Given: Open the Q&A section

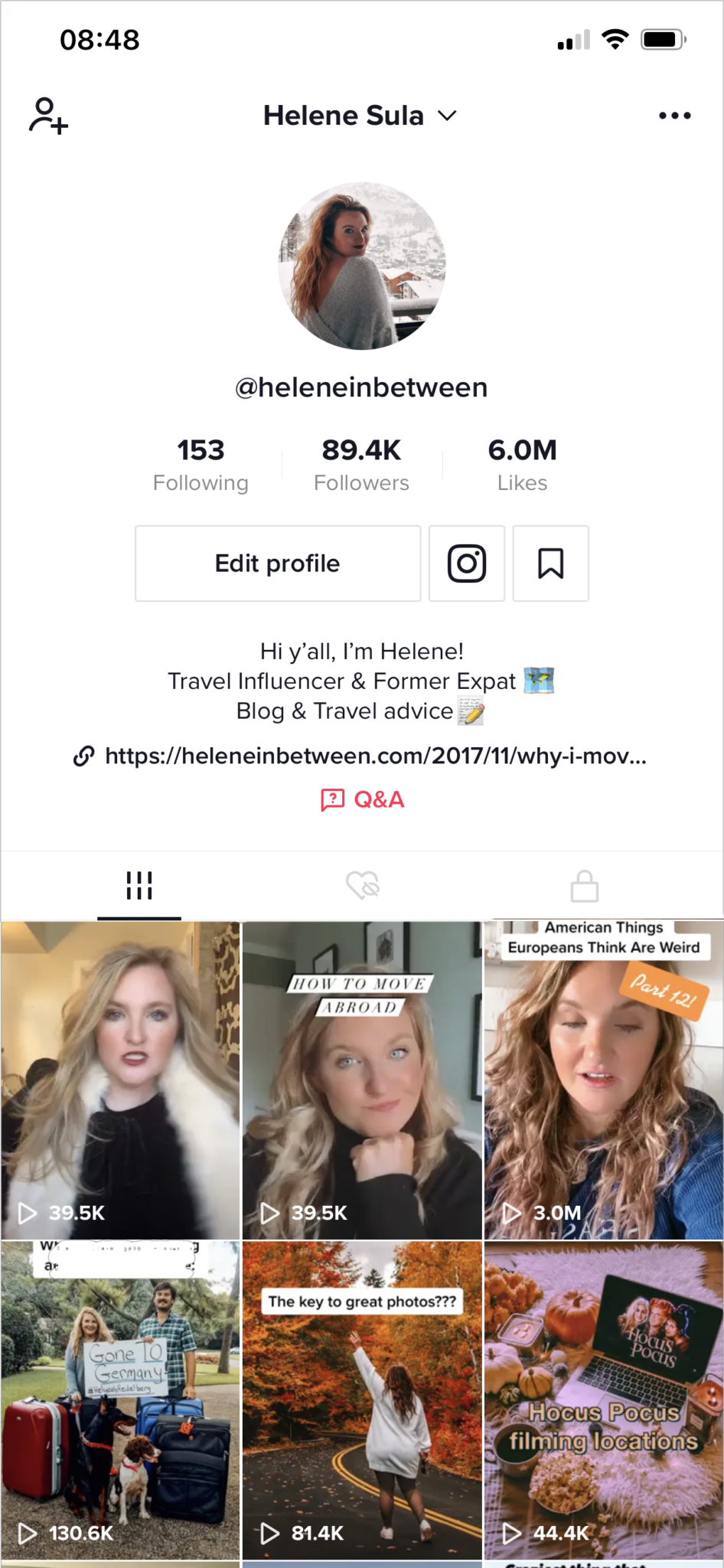Looking at the screenshot, I should coord(362,799).
